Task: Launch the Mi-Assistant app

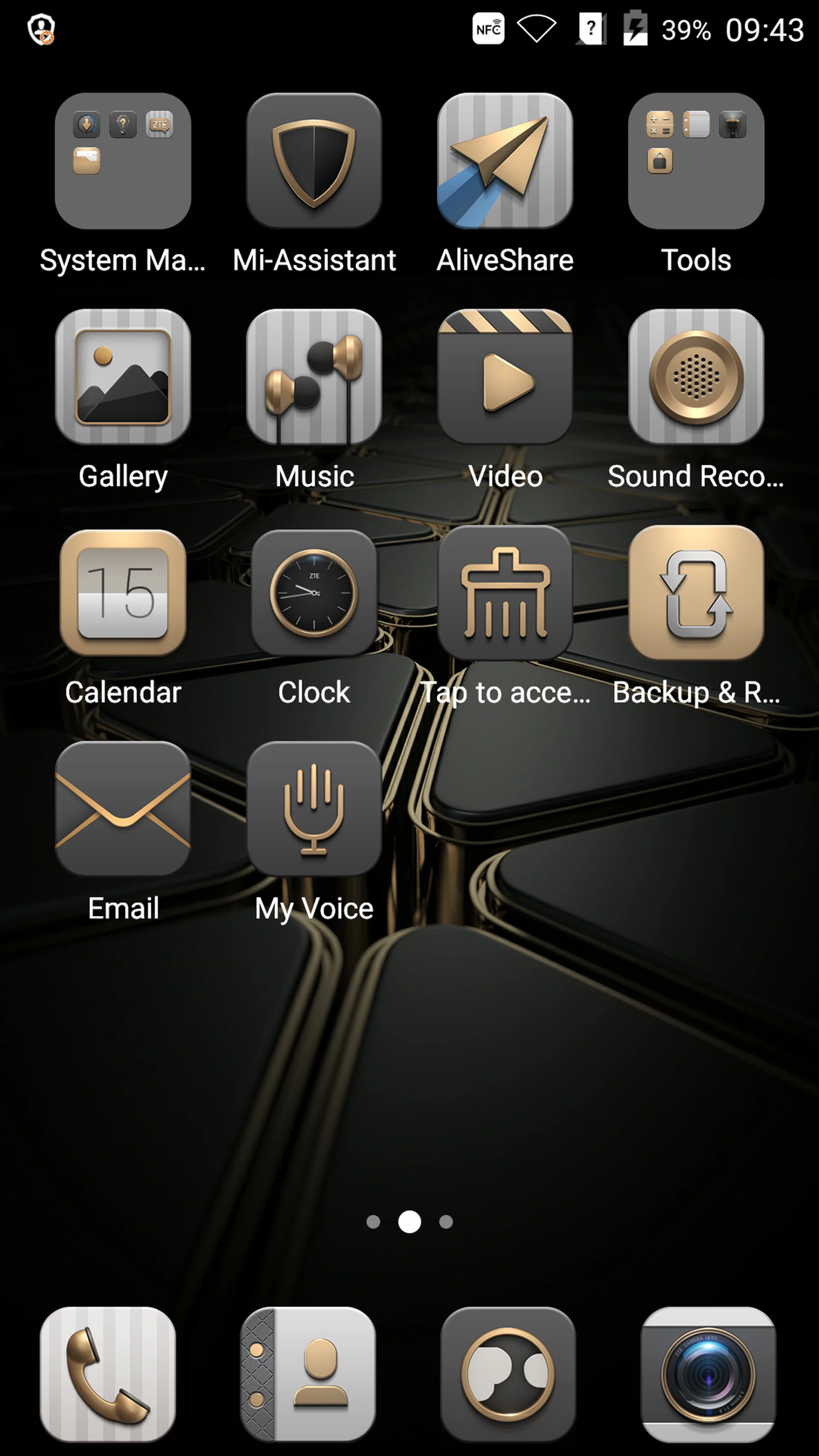Action: (x=314, y=161)
